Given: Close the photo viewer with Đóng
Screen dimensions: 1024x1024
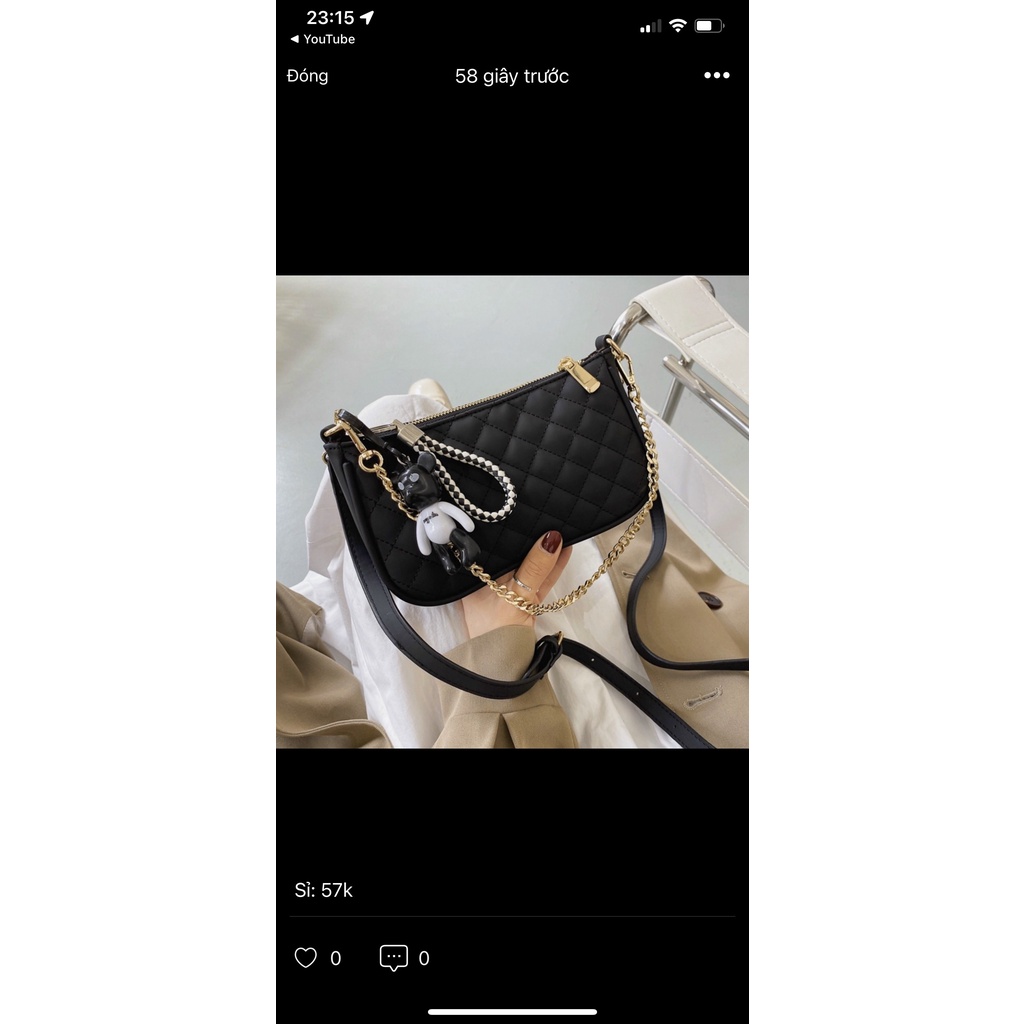Looking at the screenshot, I should pos(307,76).
